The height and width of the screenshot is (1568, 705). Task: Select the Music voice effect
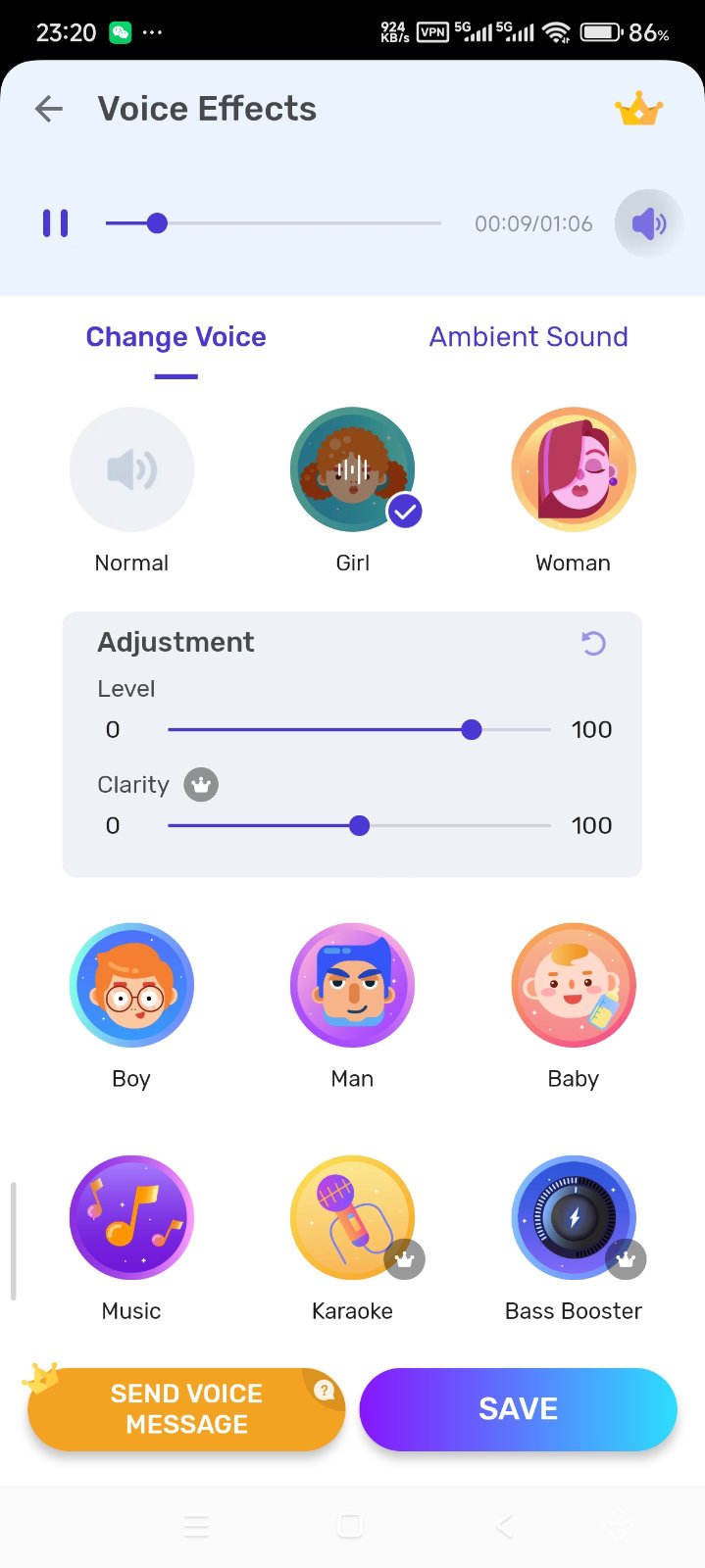click(131, 1218)
